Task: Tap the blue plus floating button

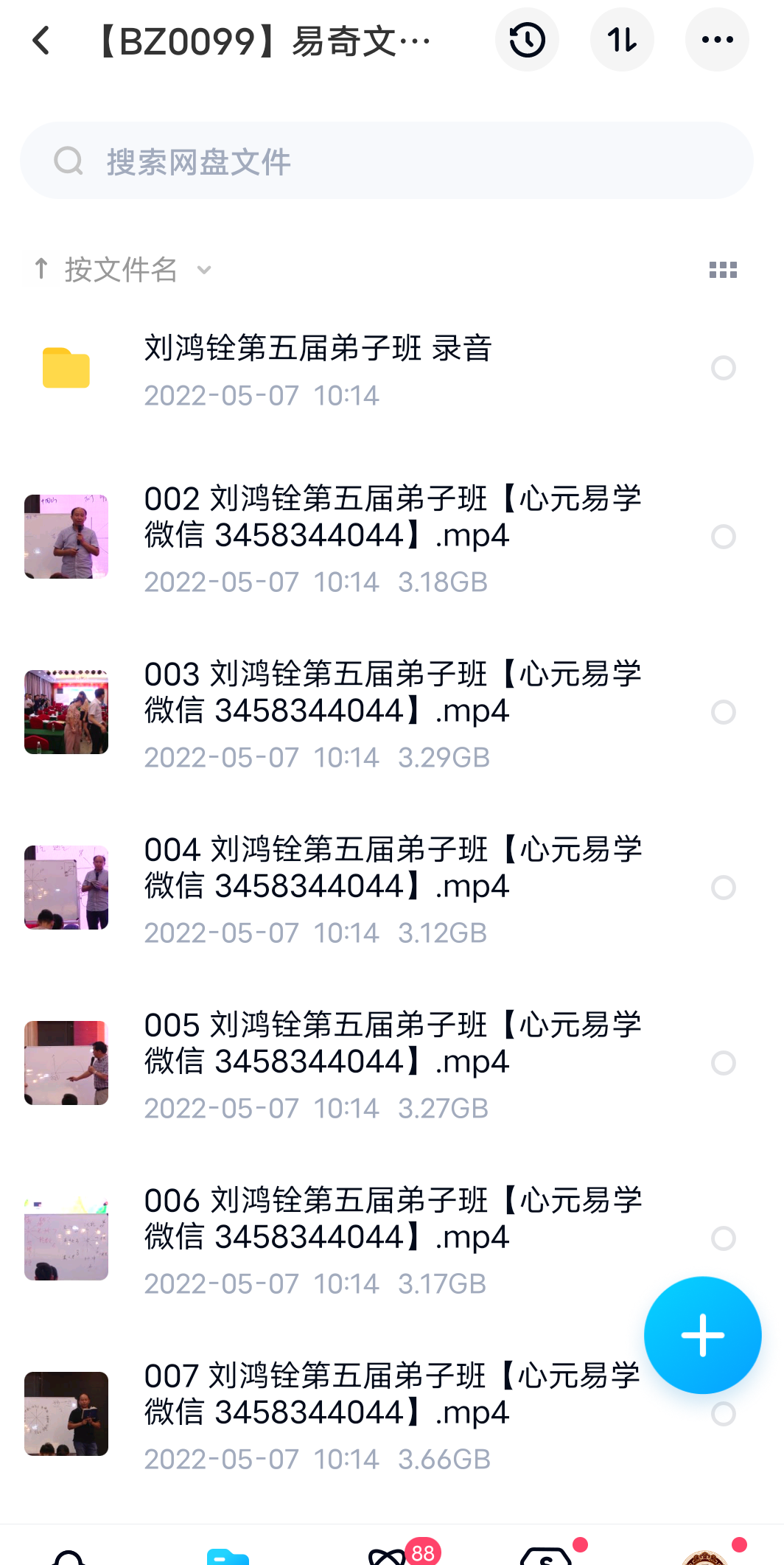Action: 702,1335
